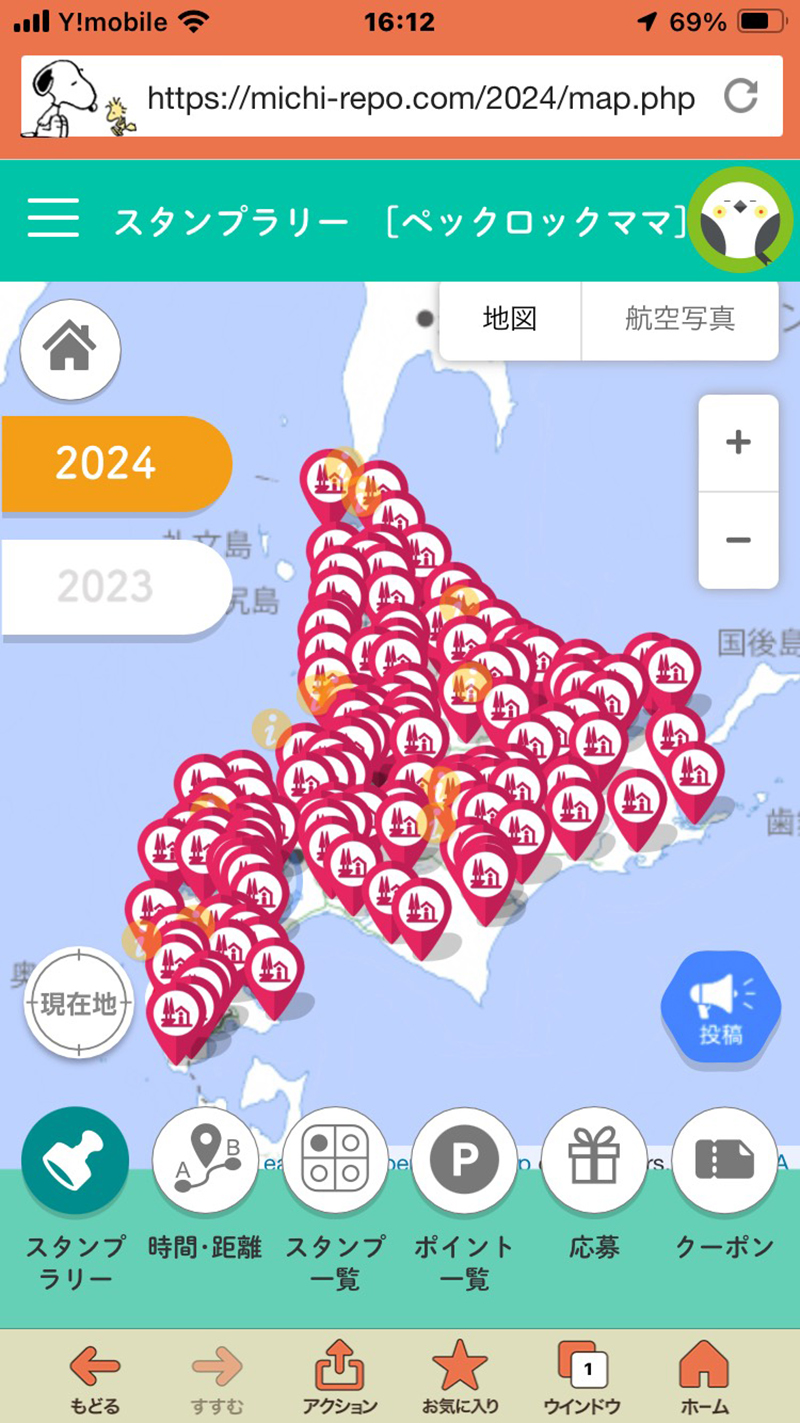
Task: Click the home icon above the year tabs
Action: point(69,349)
